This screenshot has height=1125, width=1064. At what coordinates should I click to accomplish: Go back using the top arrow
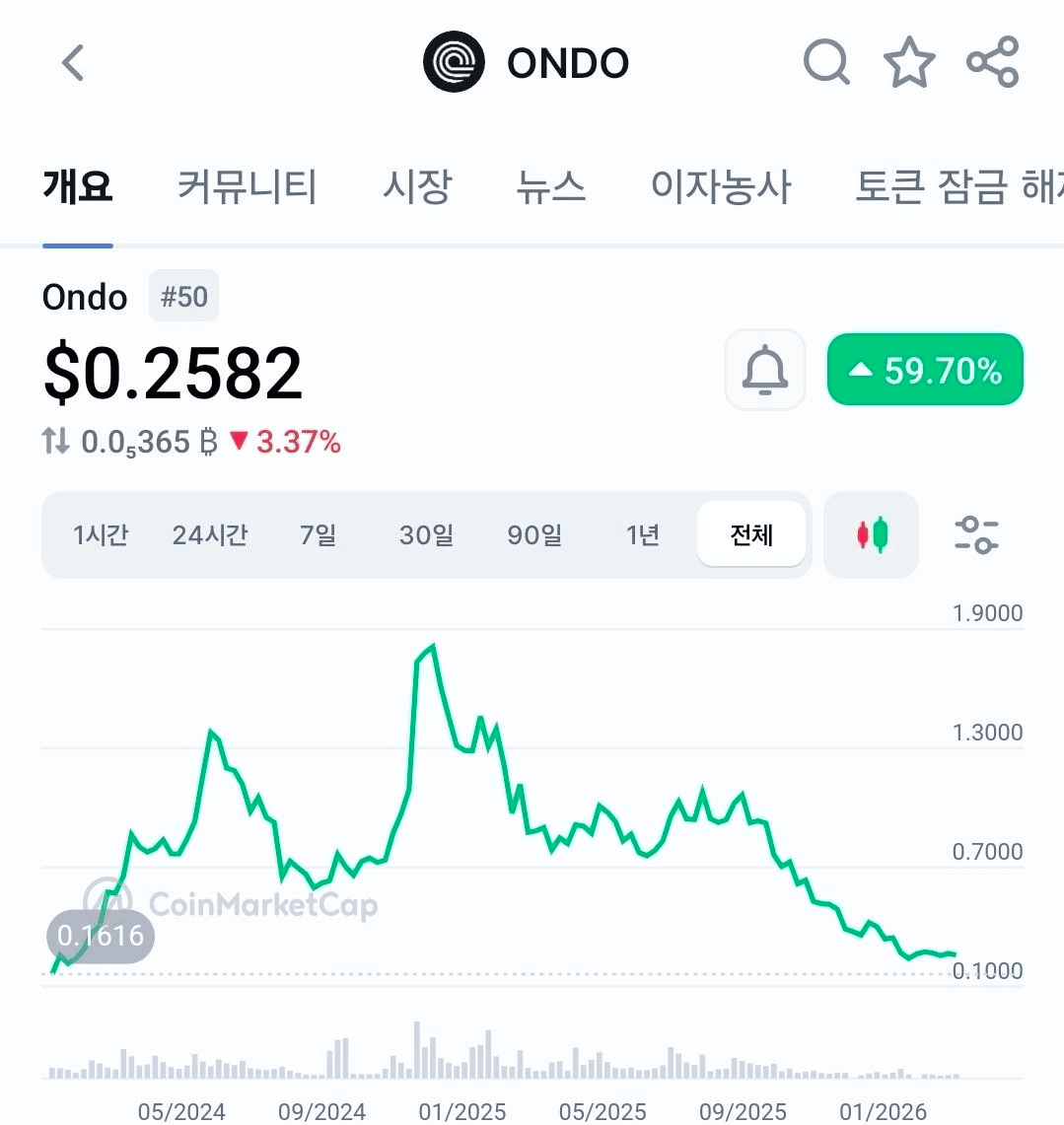tap(73, 63)
